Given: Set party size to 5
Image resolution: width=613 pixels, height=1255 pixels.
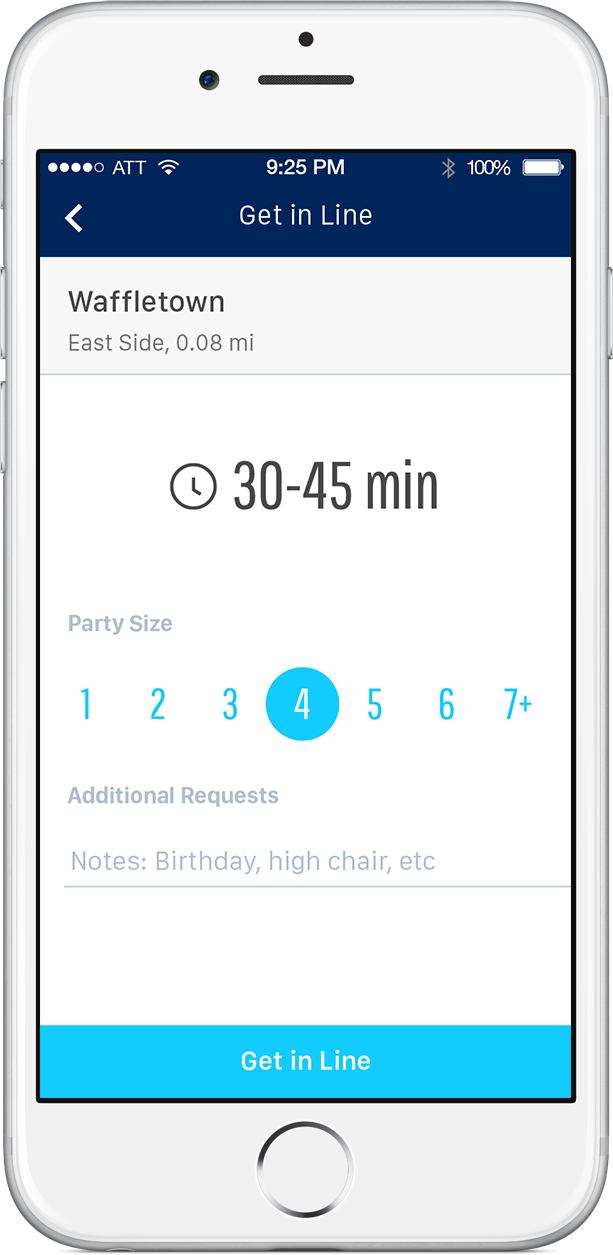Looking at the screenshot, I should pos(374,704).
